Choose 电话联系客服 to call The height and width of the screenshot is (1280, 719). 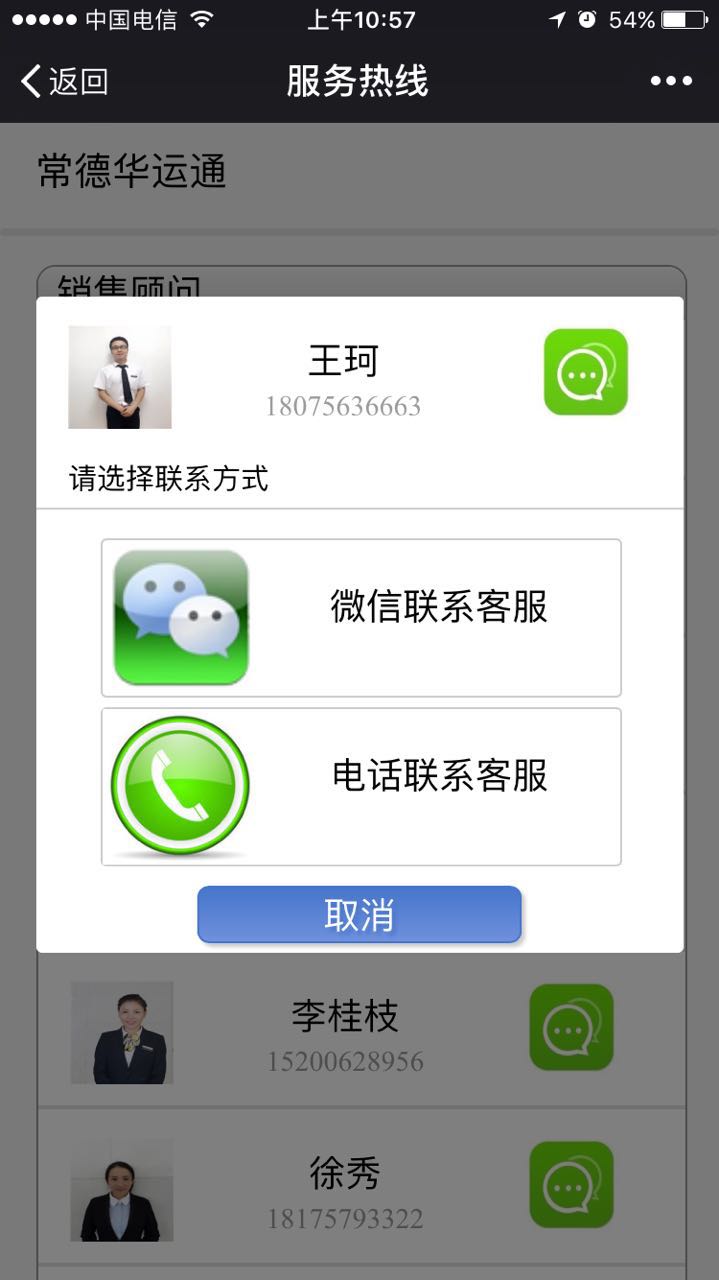coord(361,786)
